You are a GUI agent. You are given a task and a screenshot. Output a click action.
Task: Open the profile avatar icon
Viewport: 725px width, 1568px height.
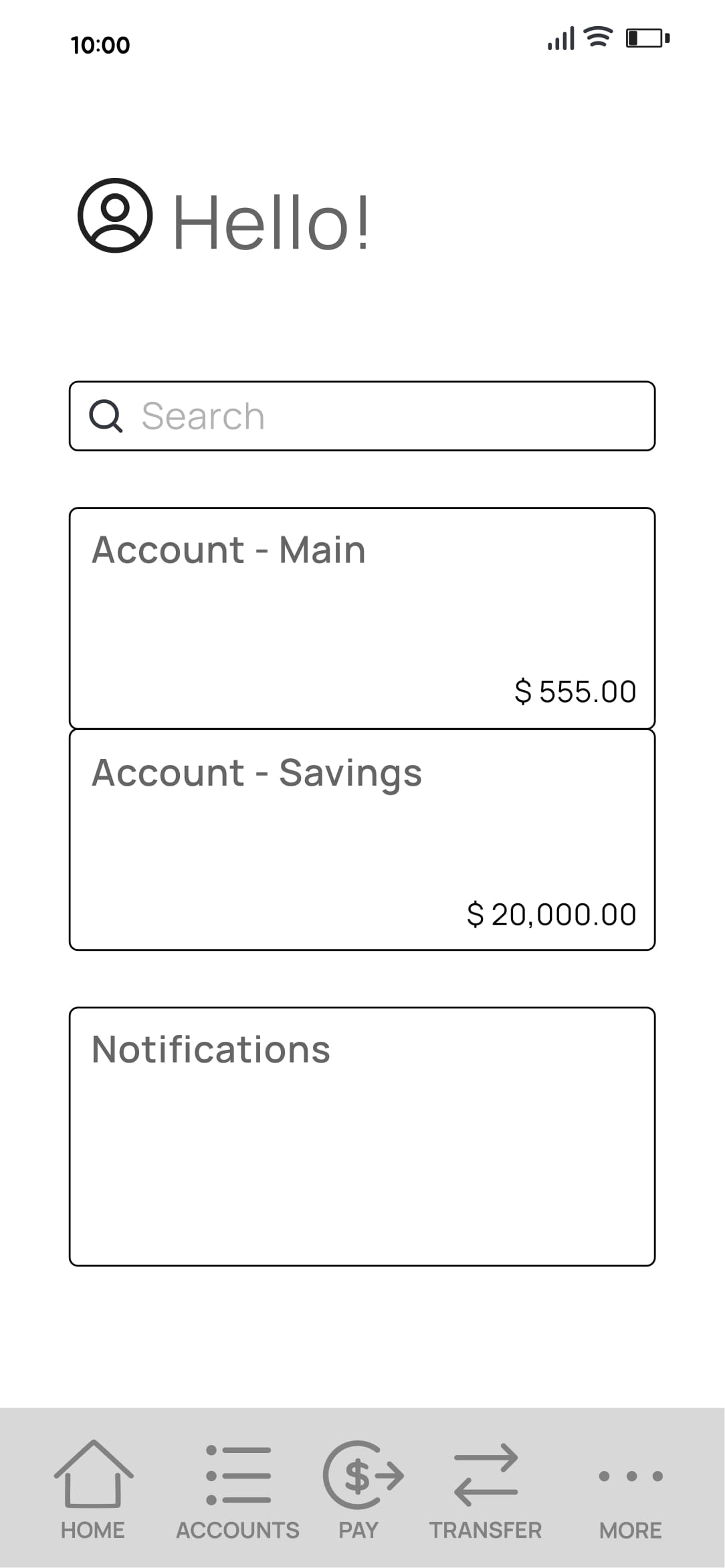click(x=115, y=215)
